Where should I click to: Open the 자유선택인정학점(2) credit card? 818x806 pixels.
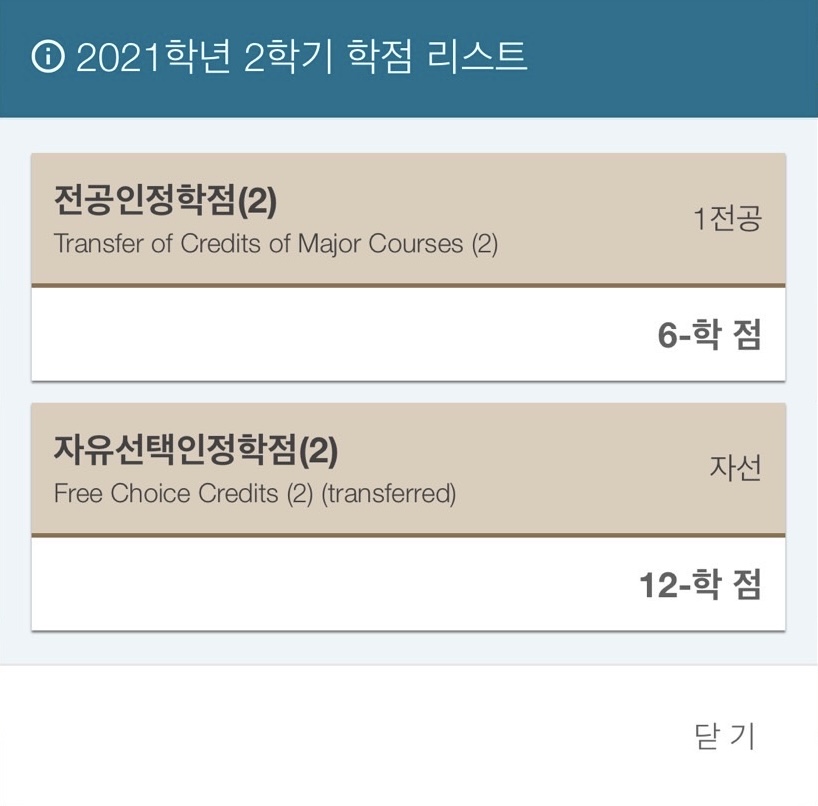click(x=408, y=470)
